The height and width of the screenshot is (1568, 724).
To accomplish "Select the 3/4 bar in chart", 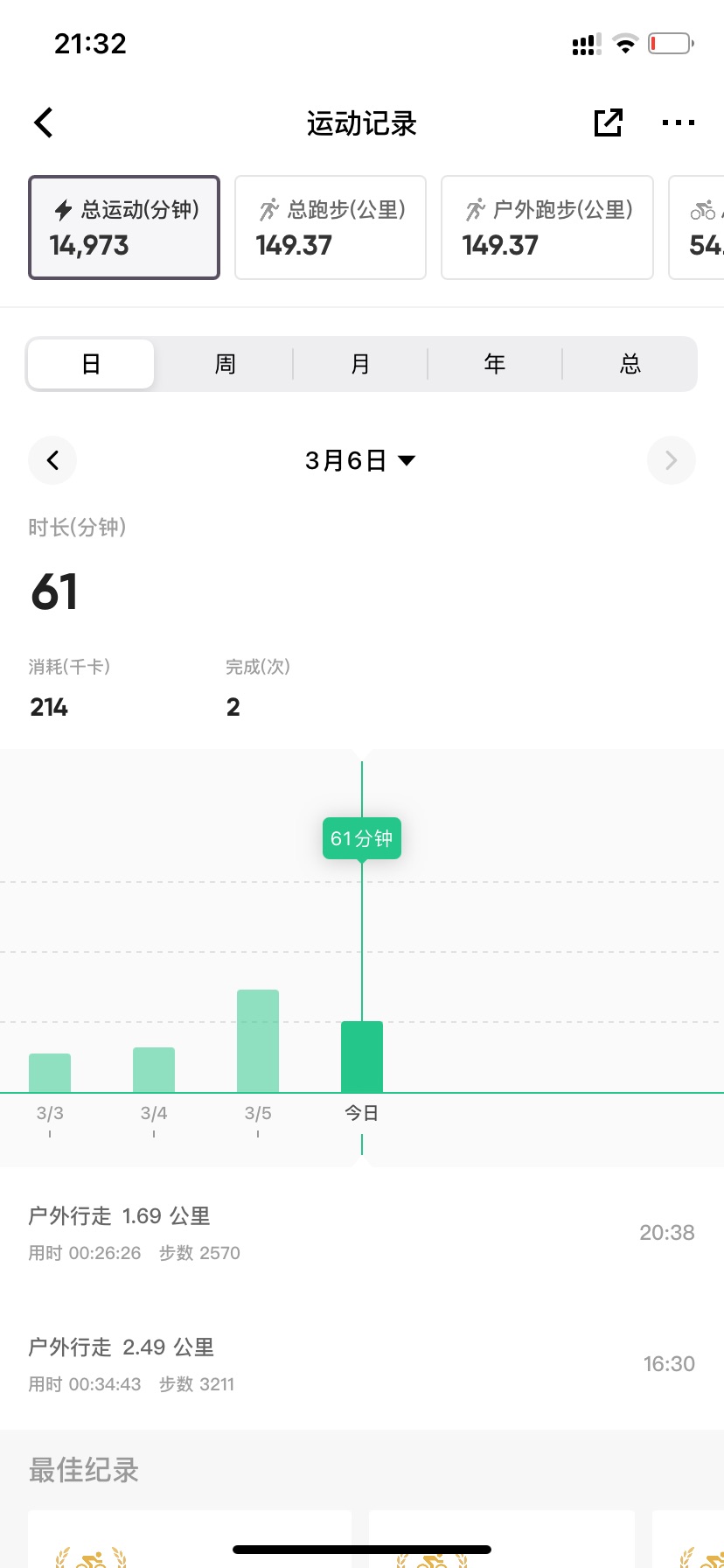I will pyautogui.click(x=154, y=1070).
